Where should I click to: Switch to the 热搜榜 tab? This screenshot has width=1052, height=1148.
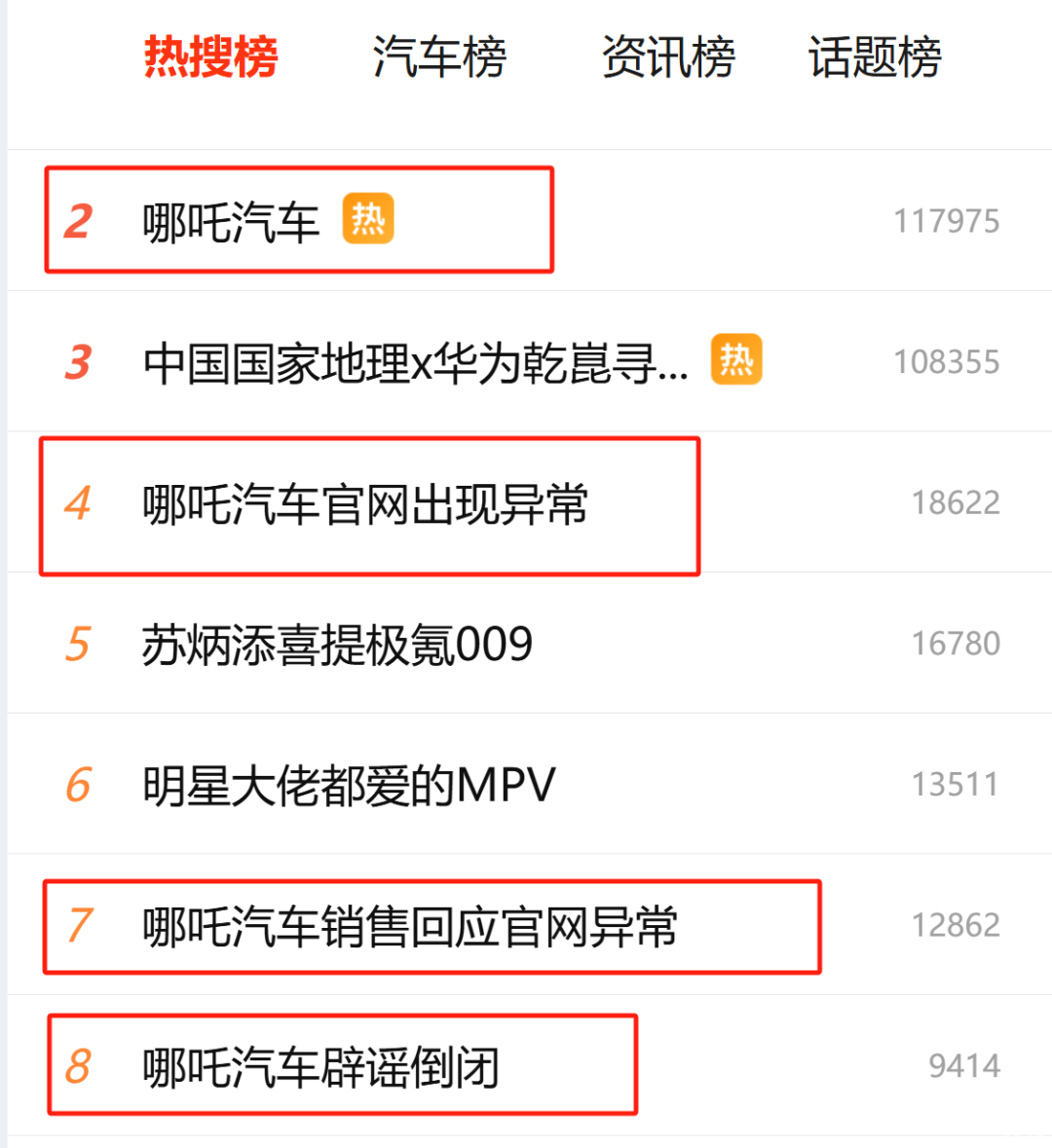pyautogui.click(x=211, y=56)
